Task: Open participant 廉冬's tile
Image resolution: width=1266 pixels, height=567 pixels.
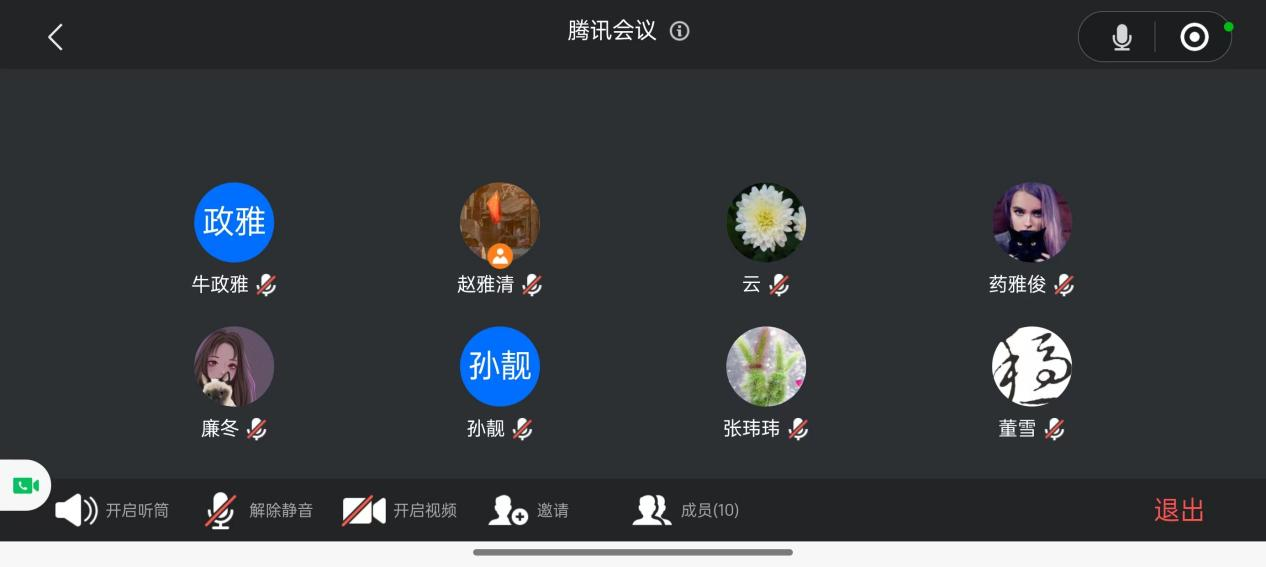Action: pyautogui.click(x=234, y=367)
